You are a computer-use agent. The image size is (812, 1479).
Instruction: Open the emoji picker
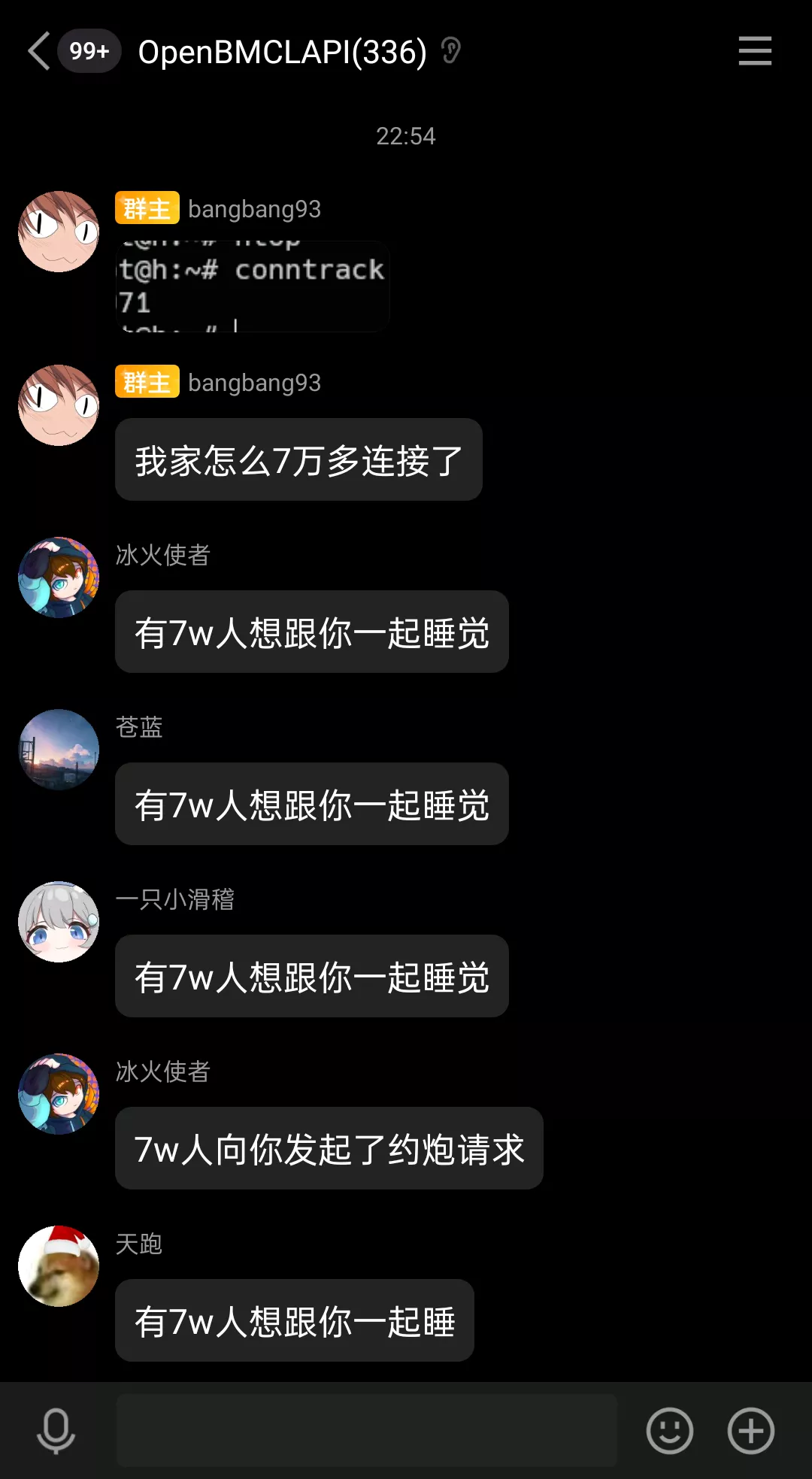[669, 1430]
